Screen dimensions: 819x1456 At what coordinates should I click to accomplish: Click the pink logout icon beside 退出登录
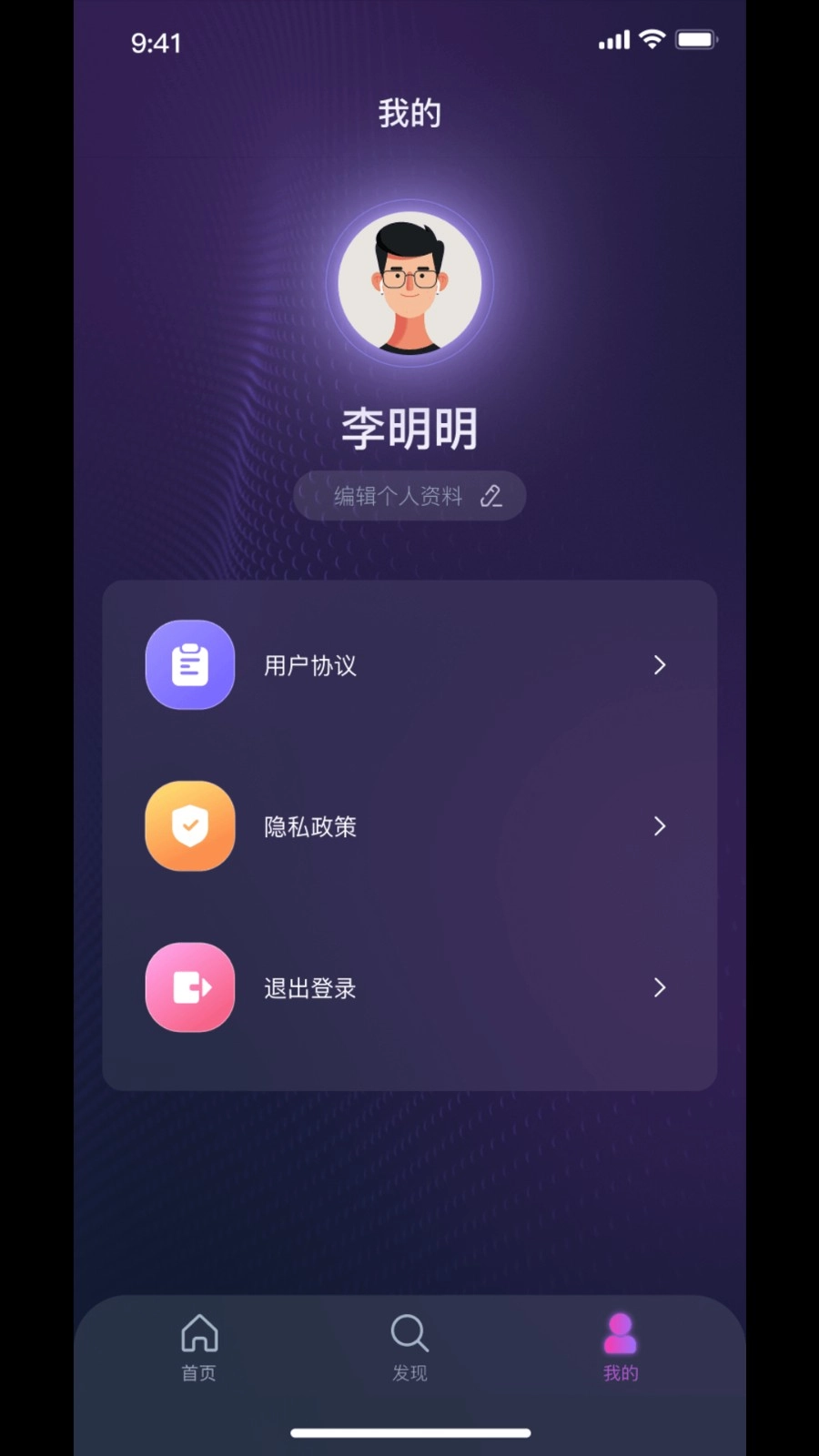point(189,987)
